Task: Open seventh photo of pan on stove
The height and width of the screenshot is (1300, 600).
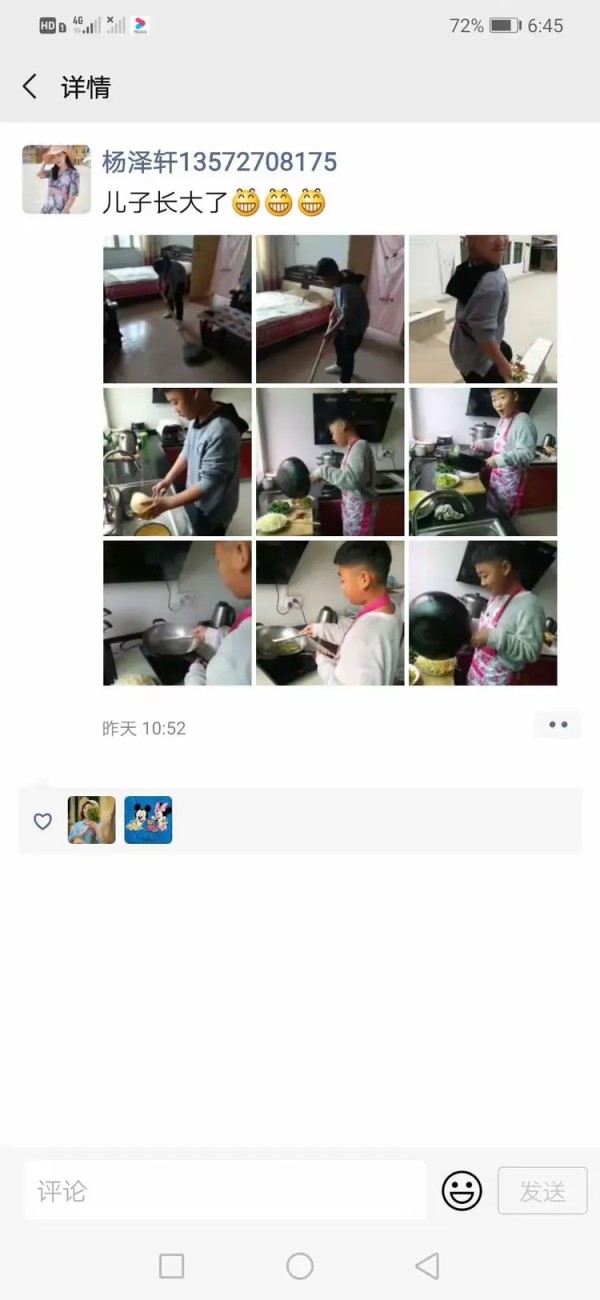Action: 177,613
